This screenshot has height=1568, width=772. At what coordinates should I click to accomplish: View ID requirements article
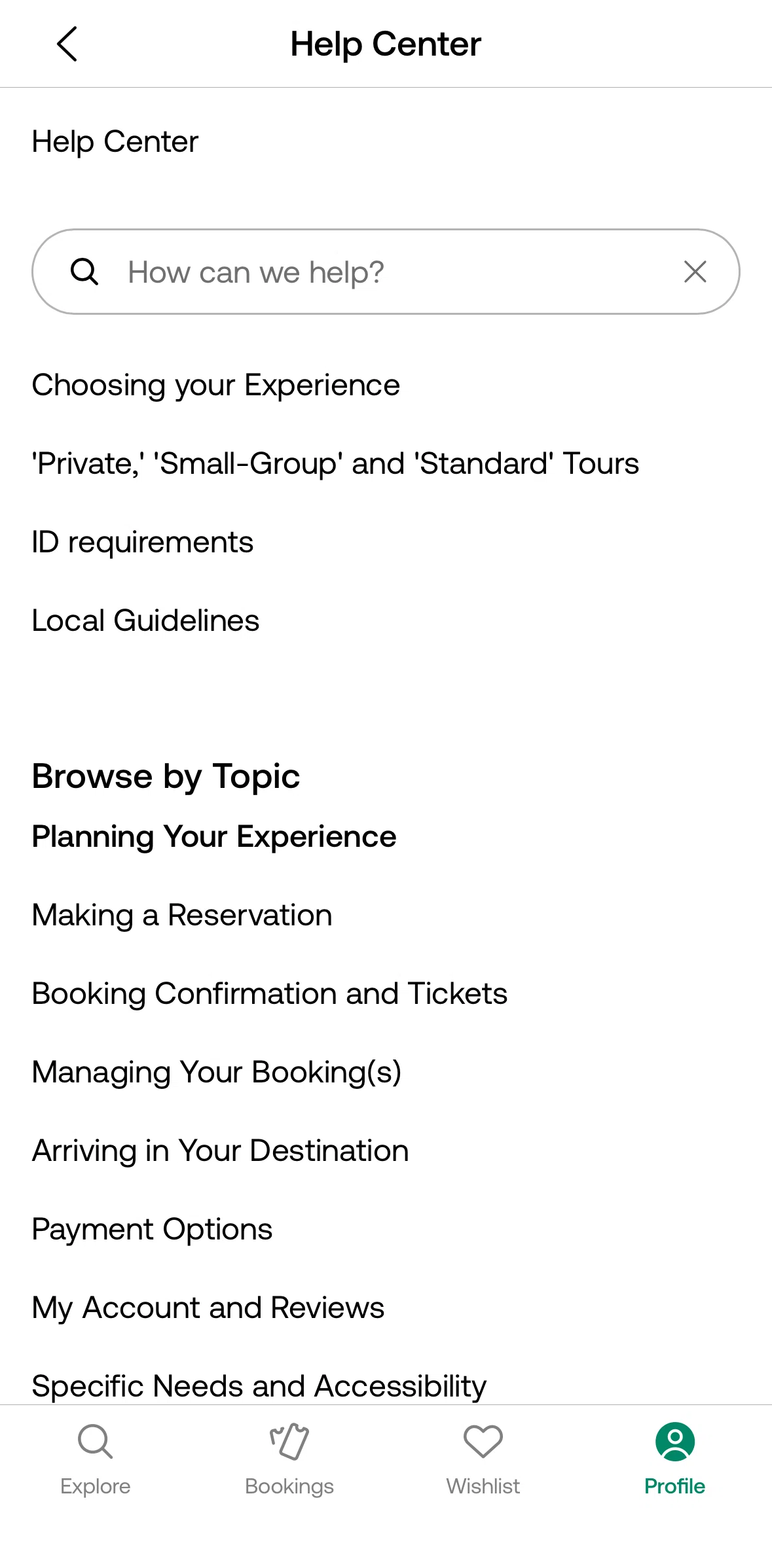click(x=143, y=542)
